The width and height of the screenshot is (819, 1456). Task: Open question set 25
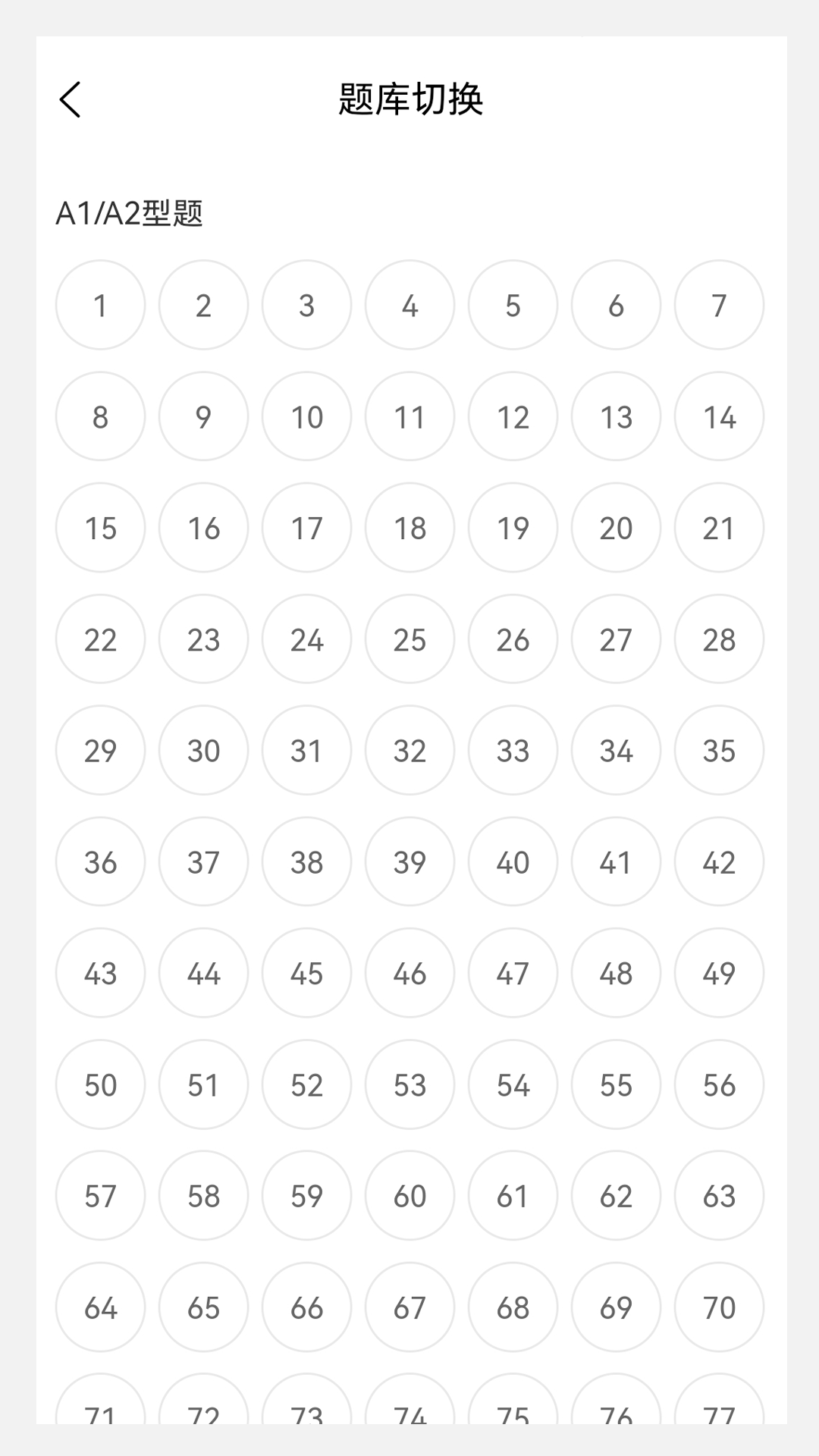[x=409, y=639]
